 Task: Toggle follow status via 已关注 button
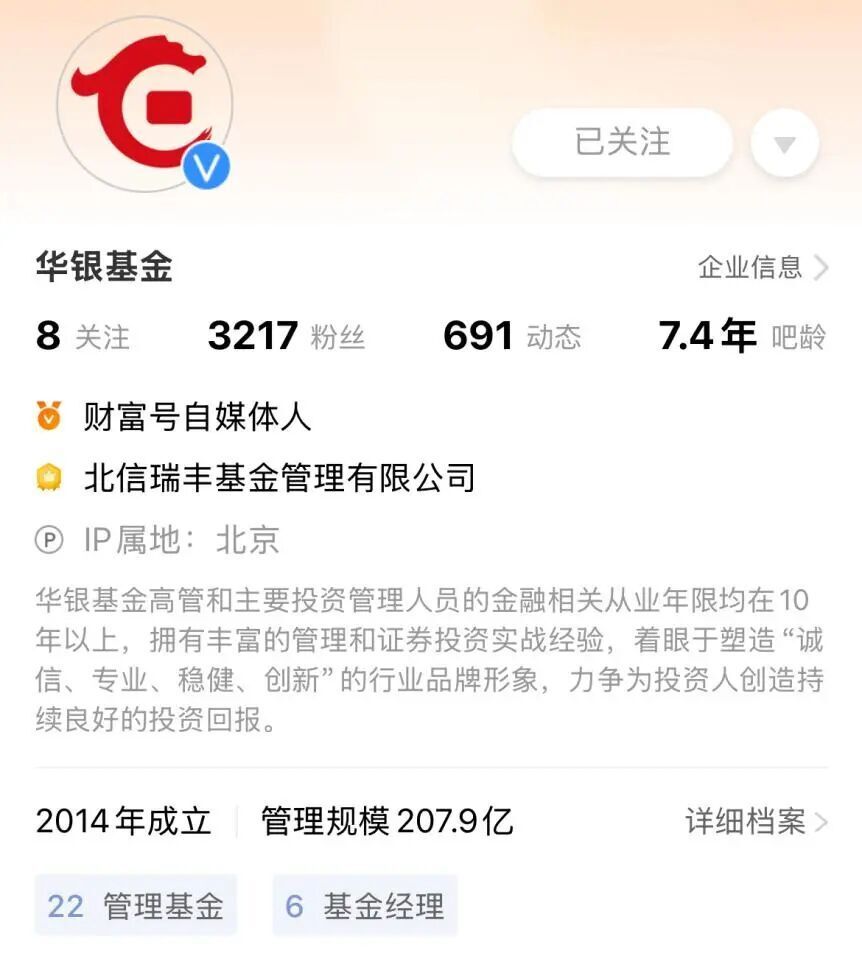coord(622,143)
